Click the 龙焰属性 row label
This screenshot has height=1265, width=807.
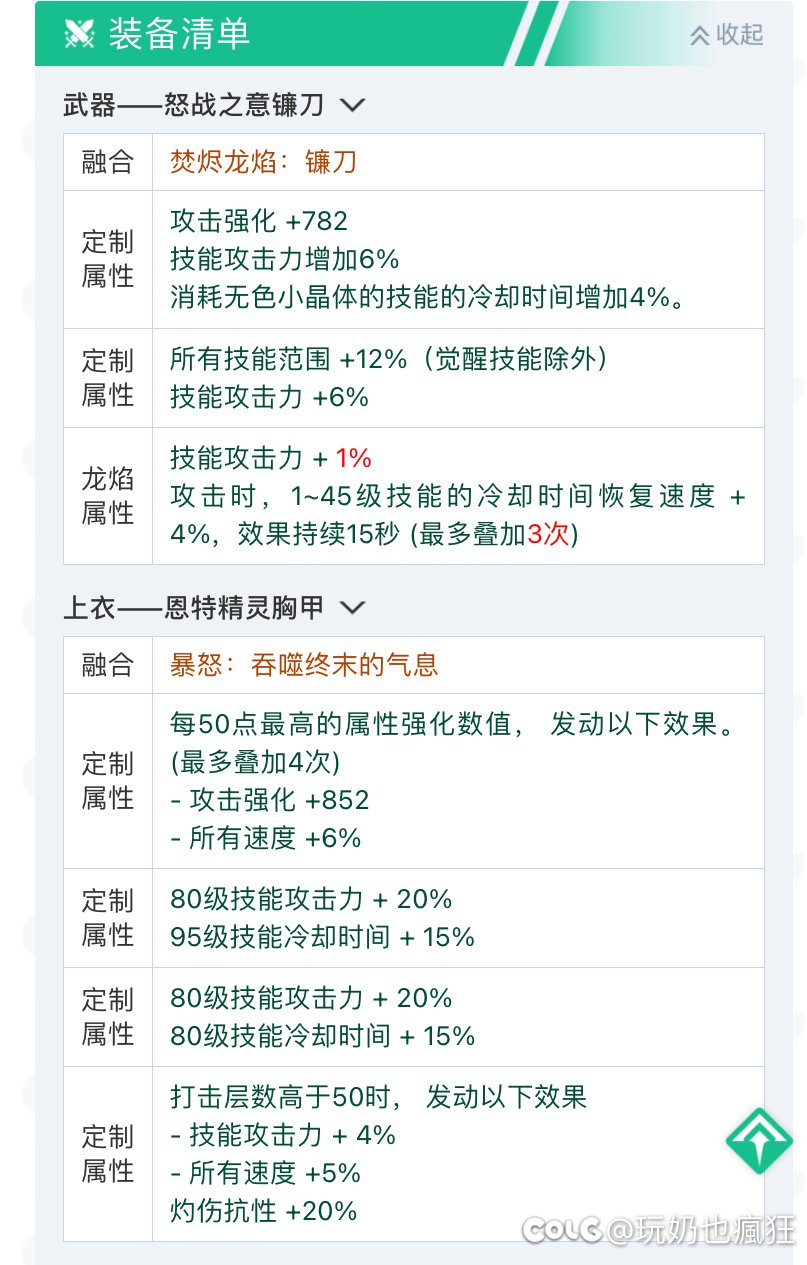[x=107, y=496]
